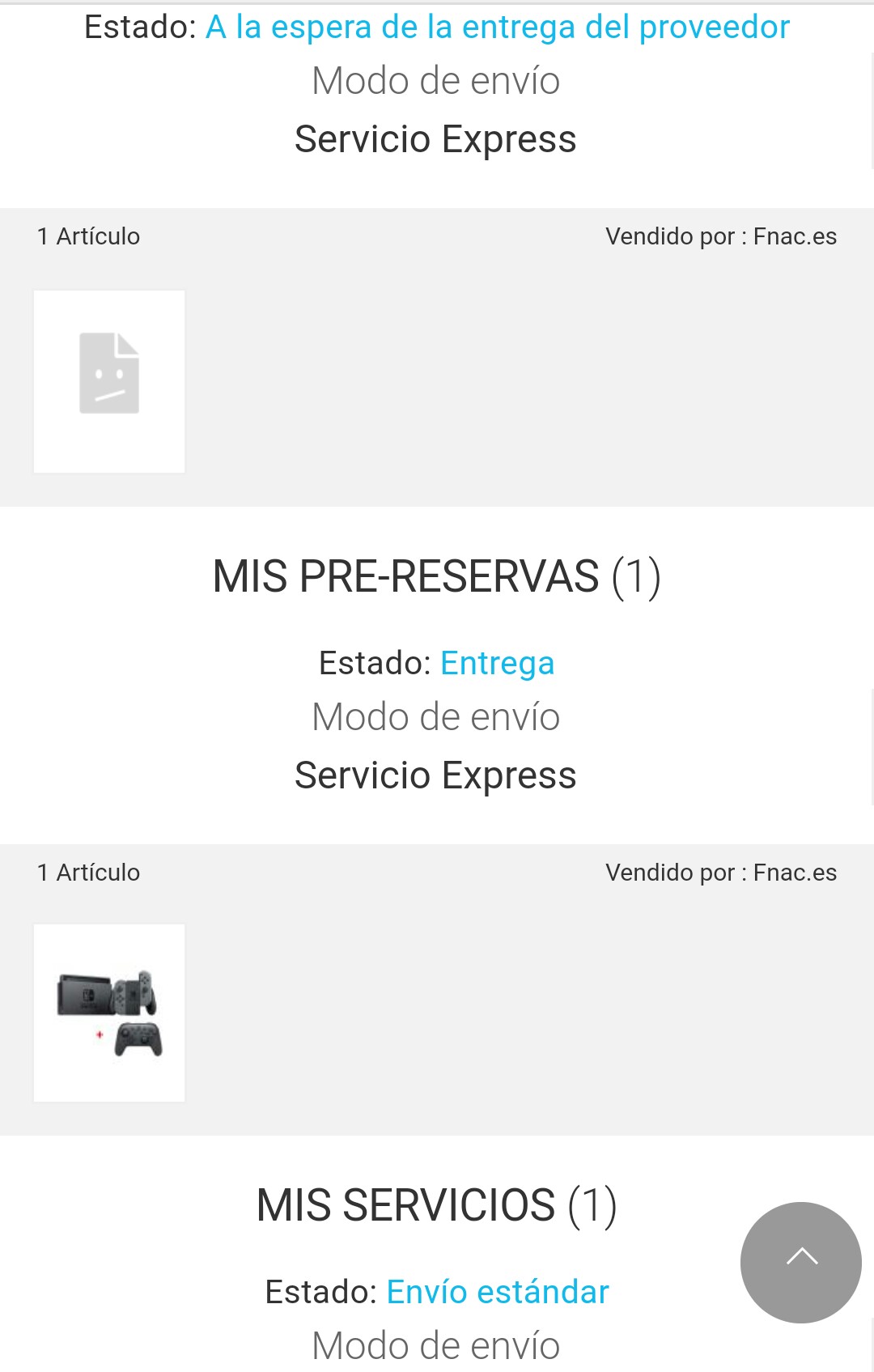Open the 'A la espera de la entrega del proveedor' status link
This screenshot has height=1372, width=874.
pyautogui.click(x=497, y=28)
